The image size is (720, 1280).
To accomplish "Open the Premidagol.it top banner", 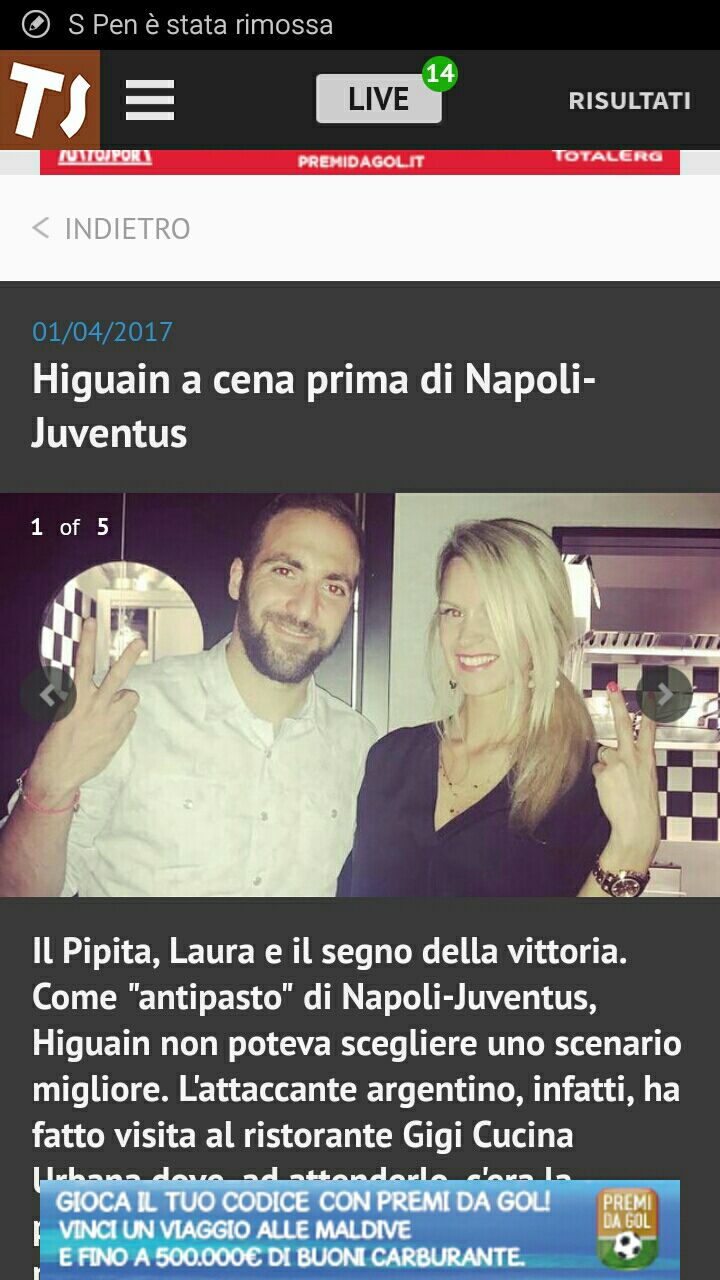I will (360, 162).
